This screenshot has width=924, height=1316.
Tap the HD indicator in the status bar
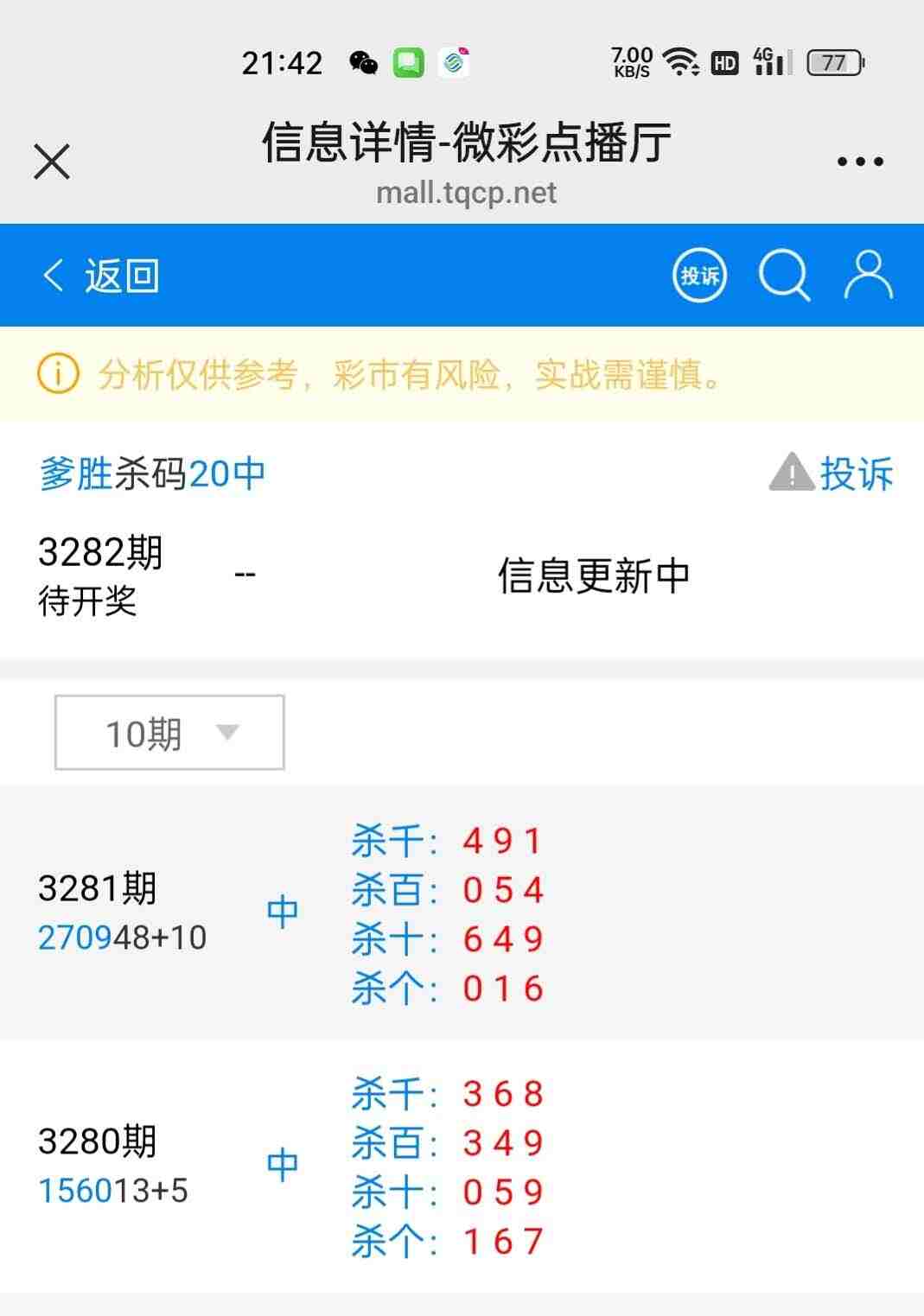(x=723, y=63)
